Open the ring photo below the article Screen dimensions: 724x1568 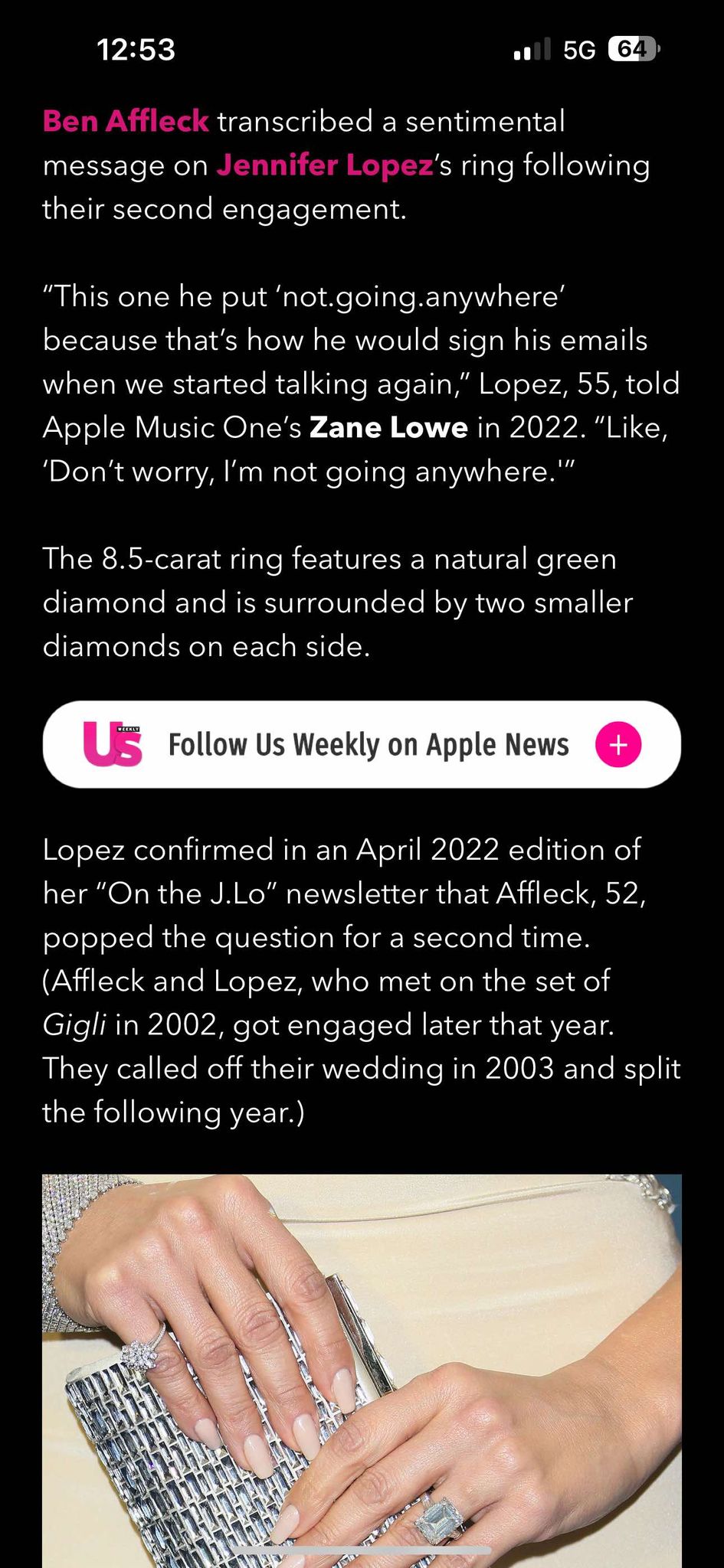362,1370
